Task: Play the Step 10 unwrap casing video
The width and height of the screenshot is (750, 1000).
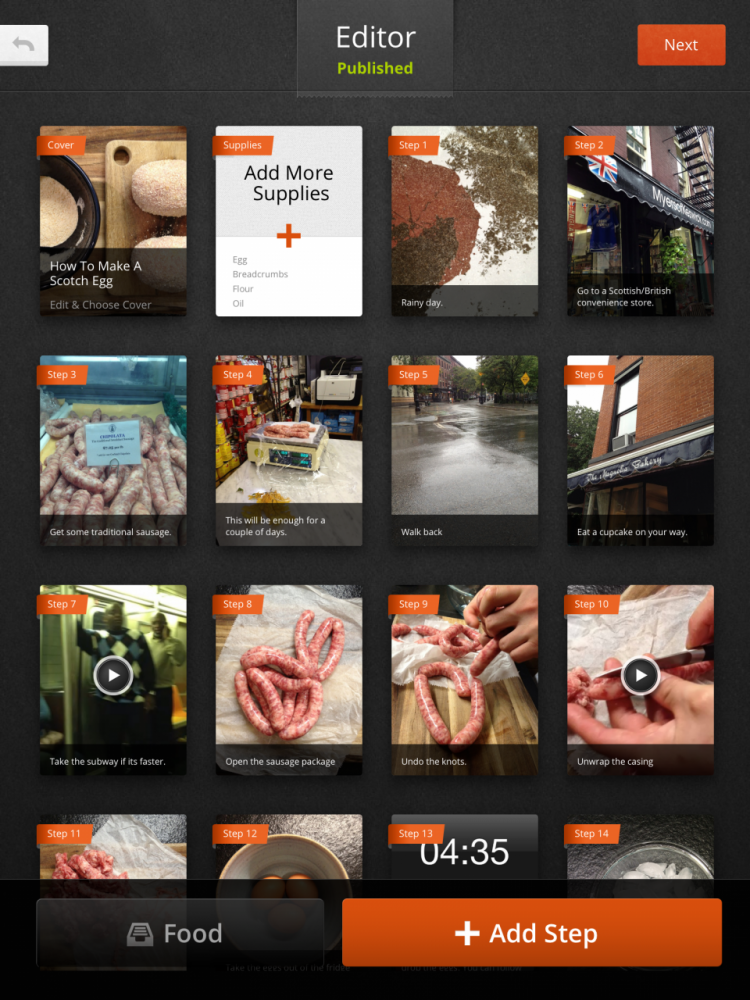Action: (x=640, y=676)
